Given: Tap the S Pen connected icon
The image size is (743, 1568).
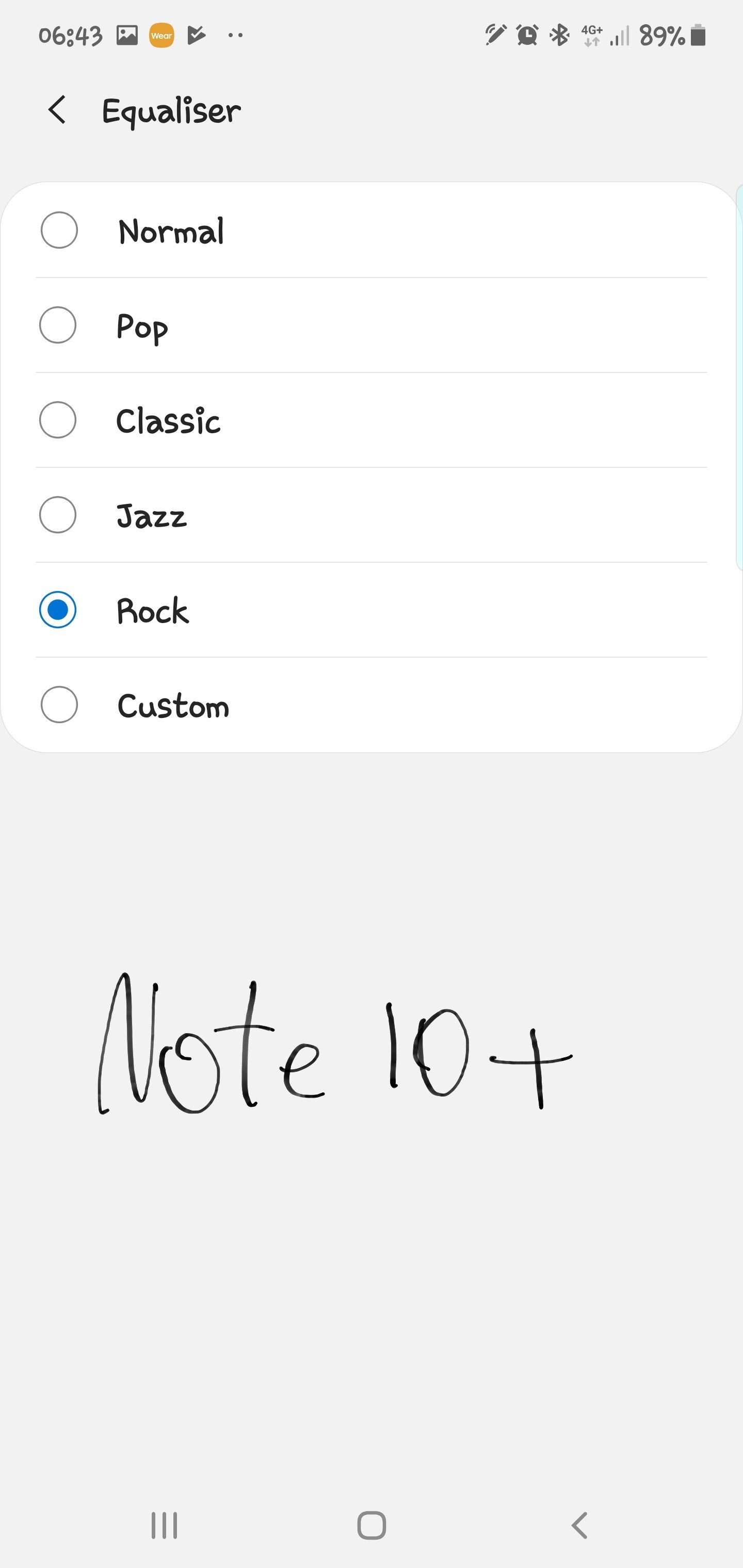Looking at the screenshot, I should 495,35.
